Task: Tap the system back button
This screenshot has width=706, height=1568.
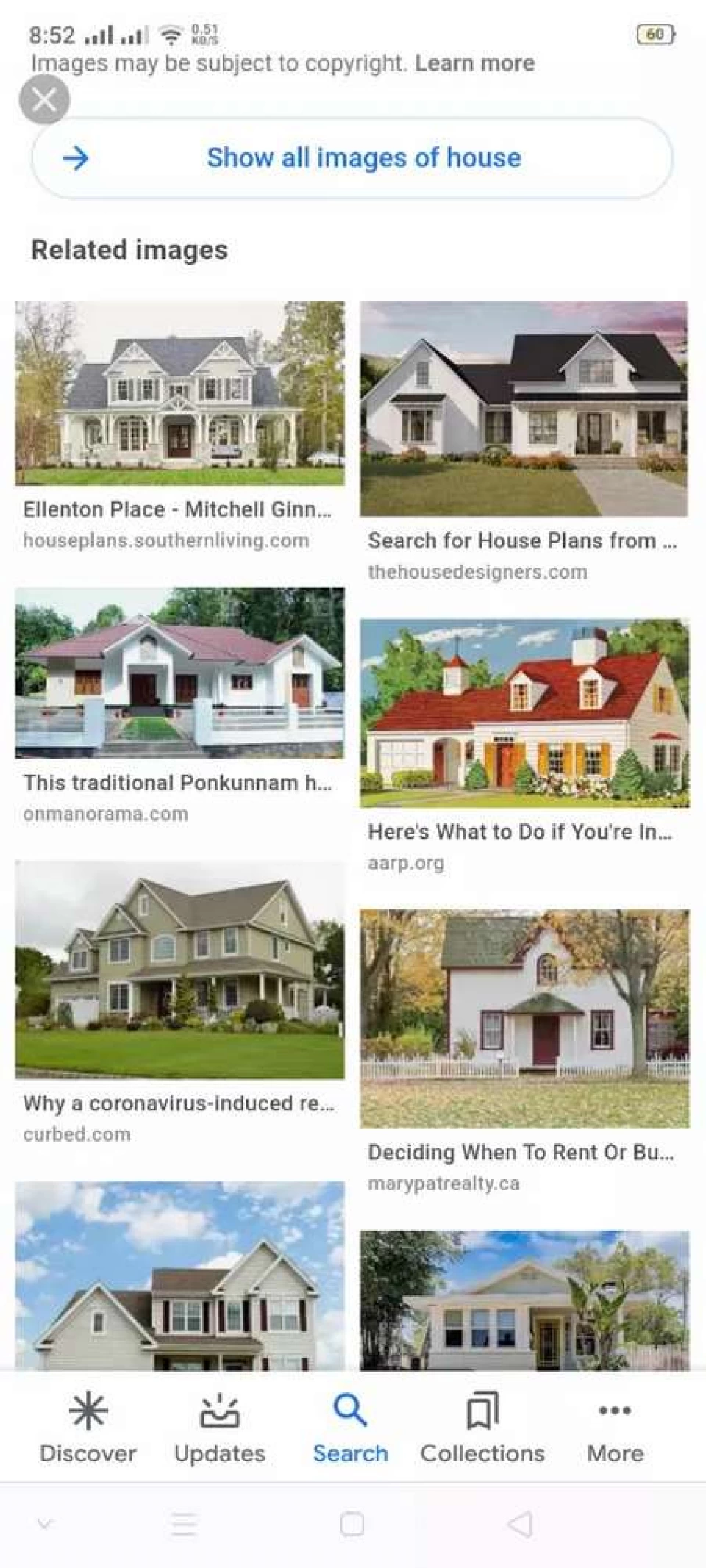Action: pyautogui.click(x=519, y=1524)
